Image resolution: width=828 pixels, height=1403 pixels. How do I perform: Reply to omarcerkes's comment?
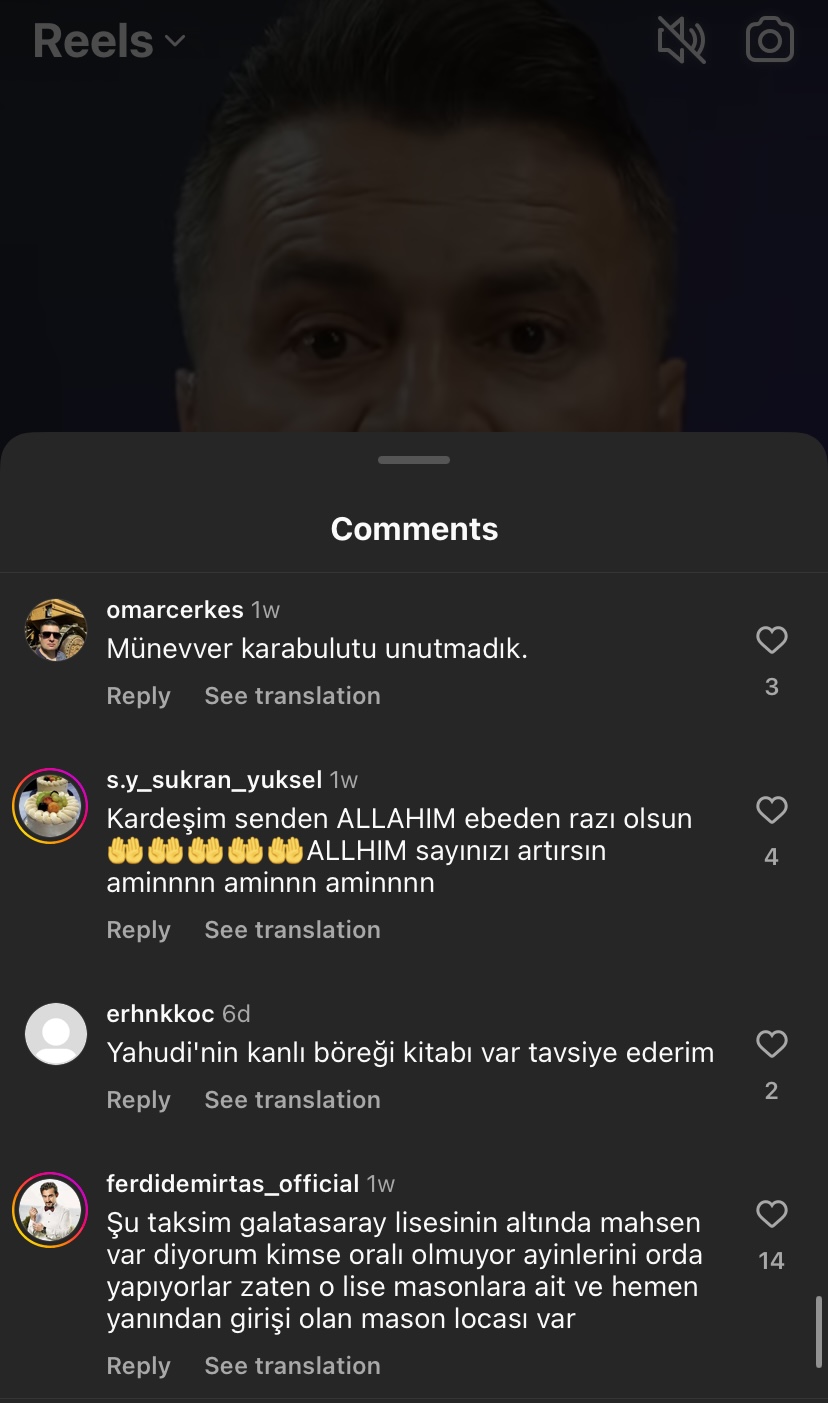[x=138, y=696]
